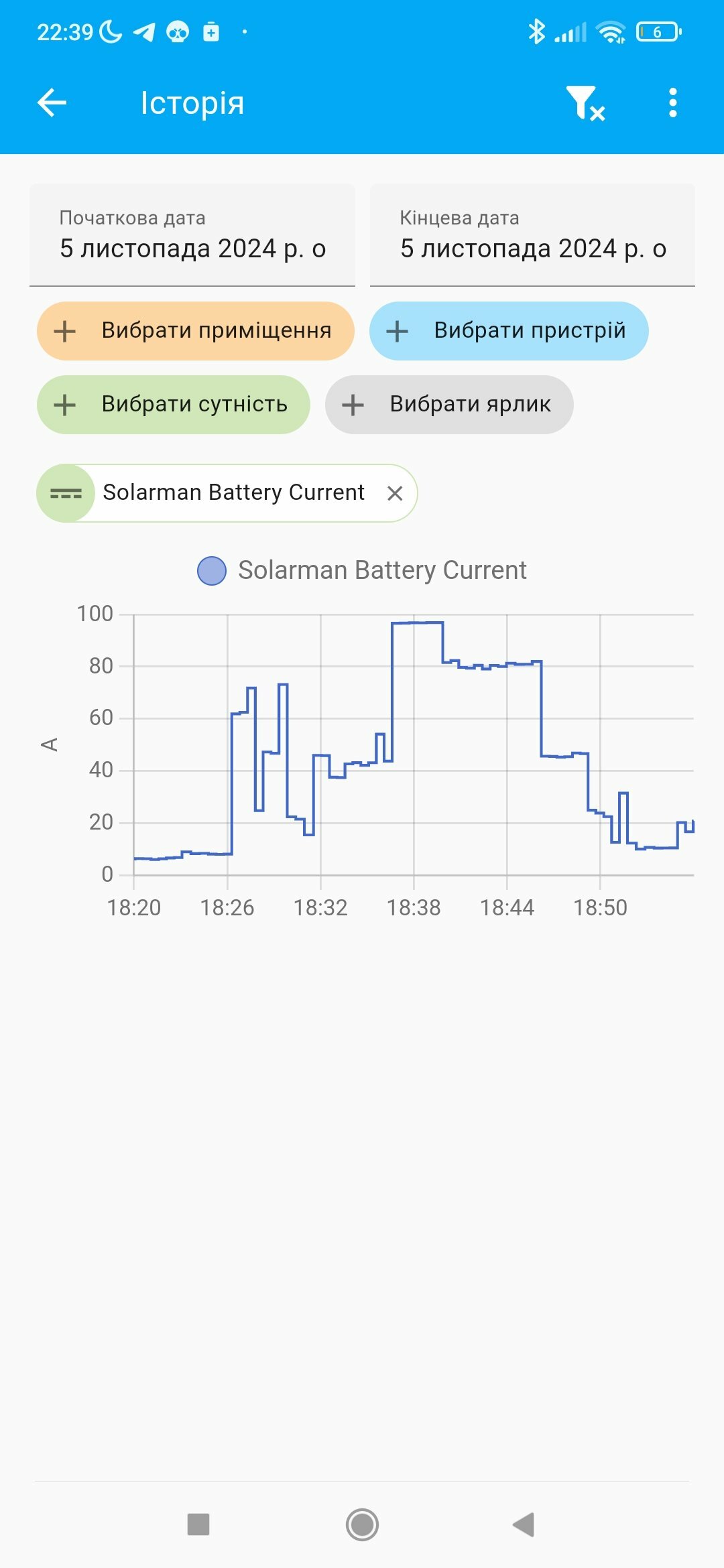Tap the Вибрати ярлик chip

coord(449,405)
